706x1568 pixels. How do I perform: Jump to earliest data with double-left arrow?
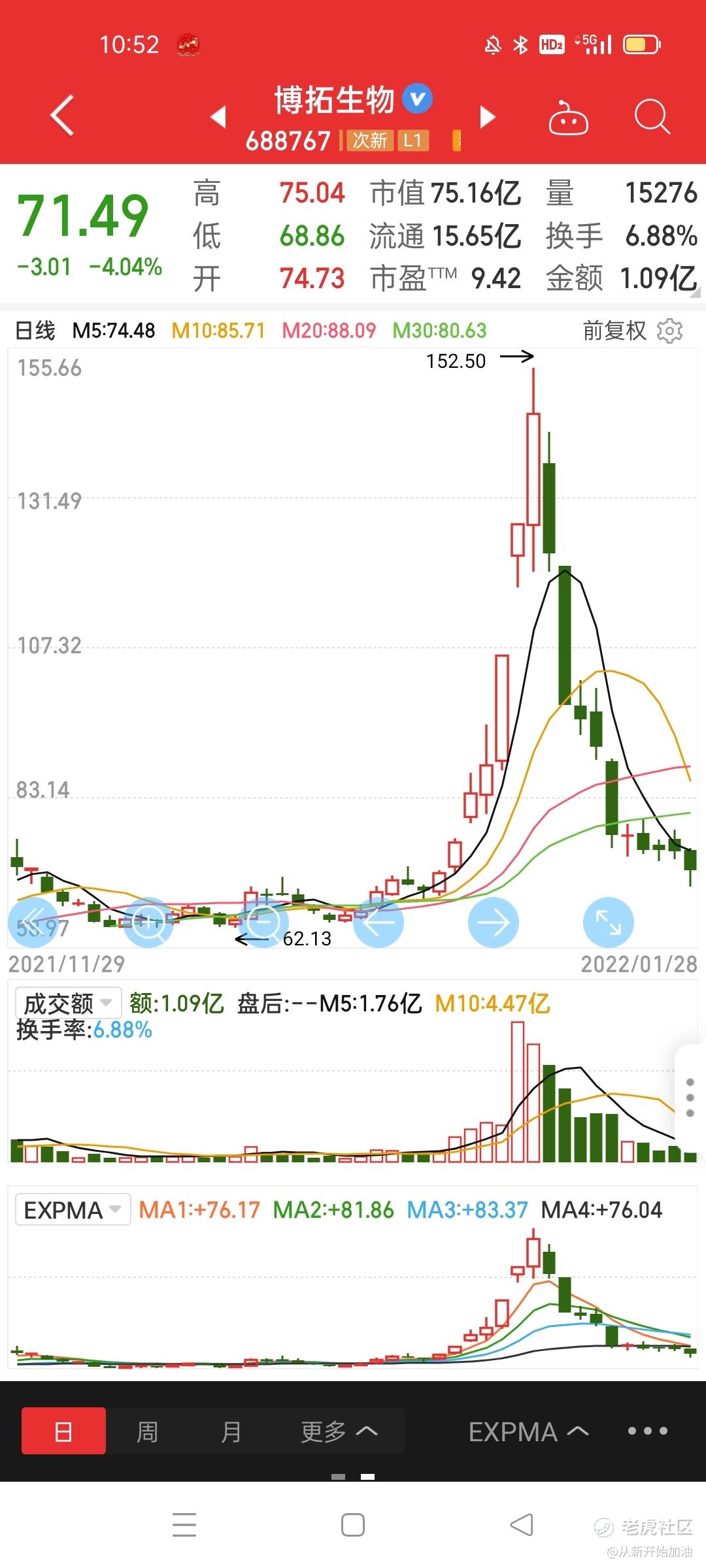pos(33,923)
